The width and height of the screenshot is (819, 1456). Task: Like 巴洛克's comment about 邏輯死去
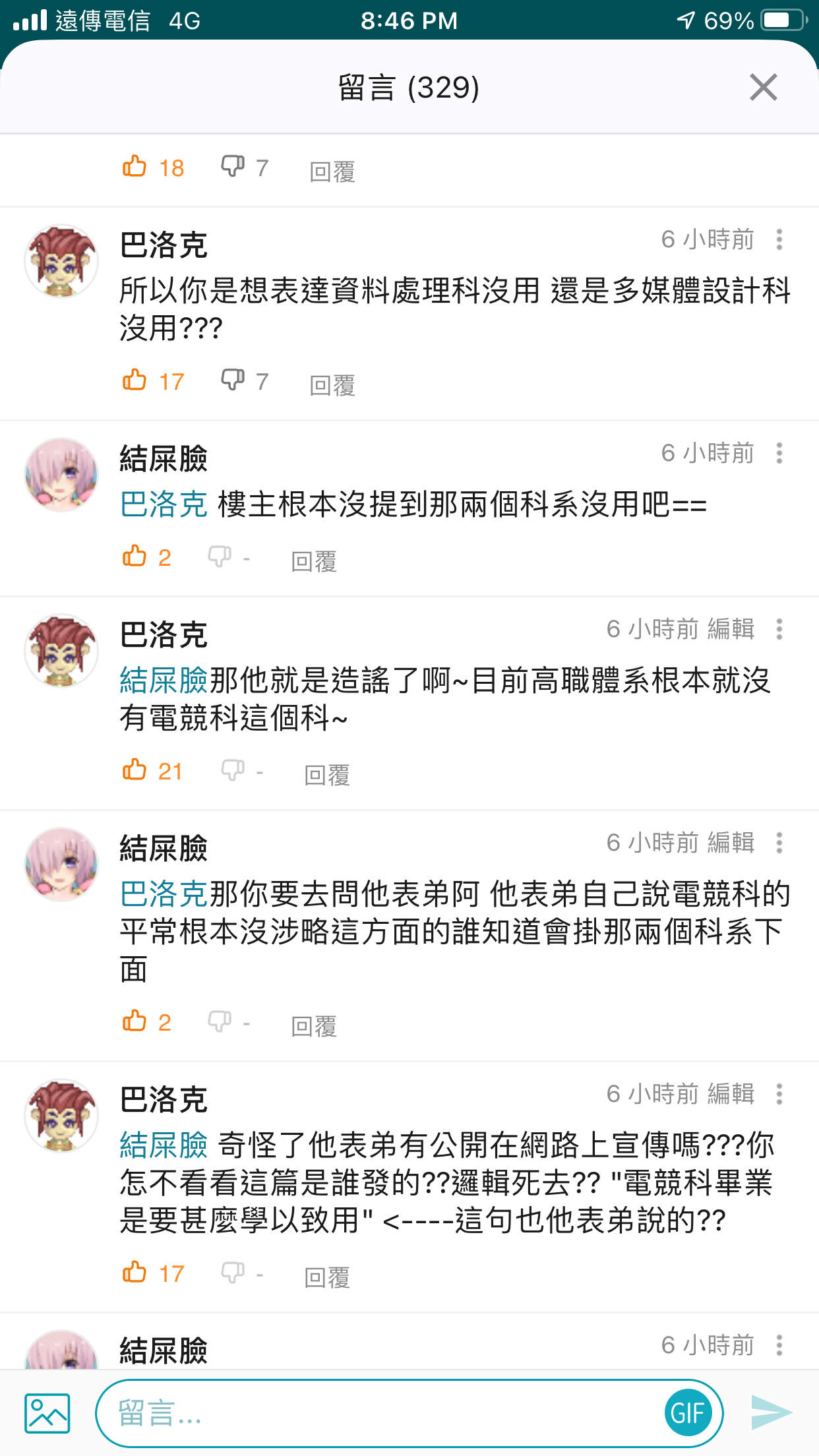click(x=135, y=1273)
